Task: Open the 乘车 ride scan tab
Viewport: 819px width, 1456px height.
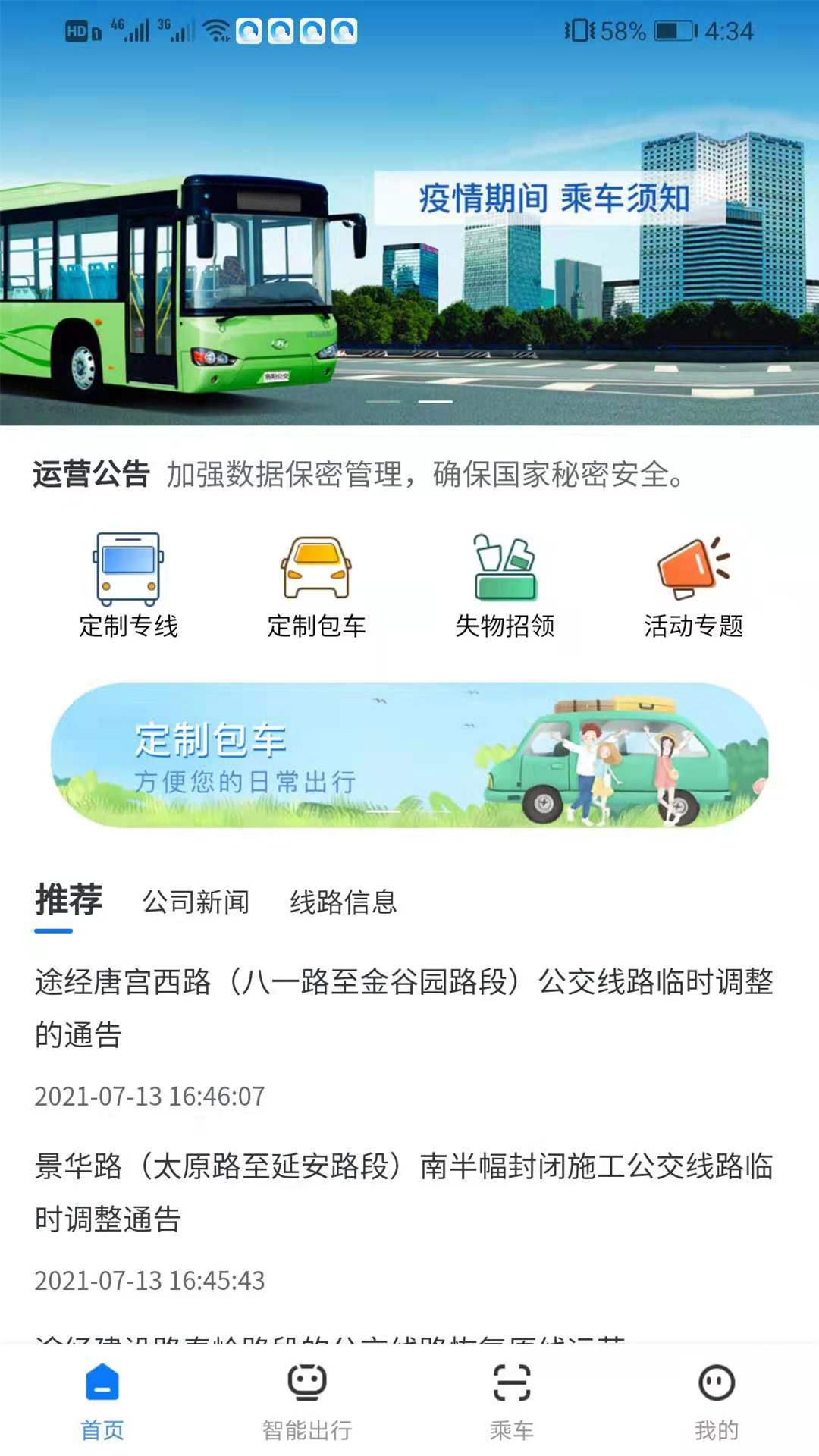Action: pyautogui.click(x=512, y=1401)
